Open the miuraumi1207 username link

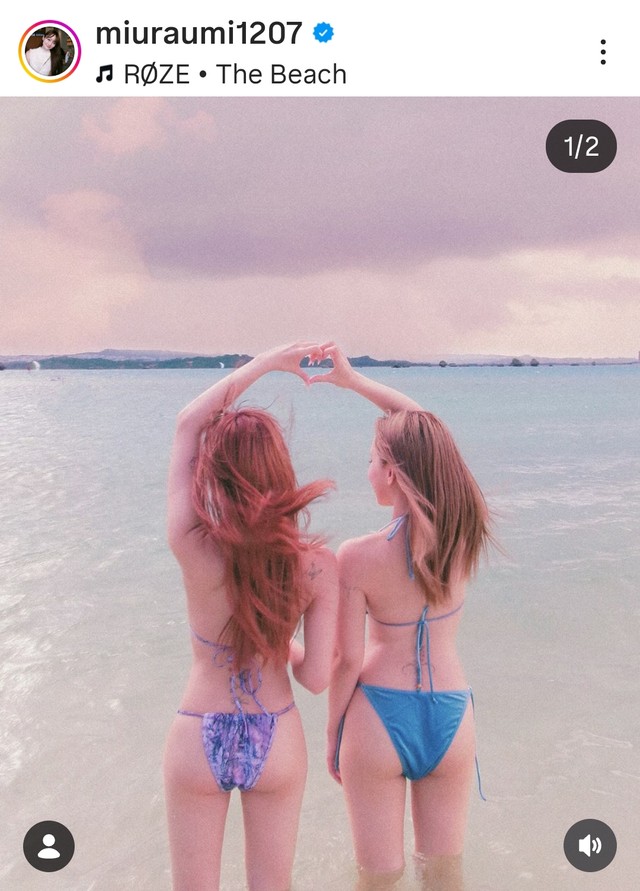pyautogui.click(x=198, y=33)
